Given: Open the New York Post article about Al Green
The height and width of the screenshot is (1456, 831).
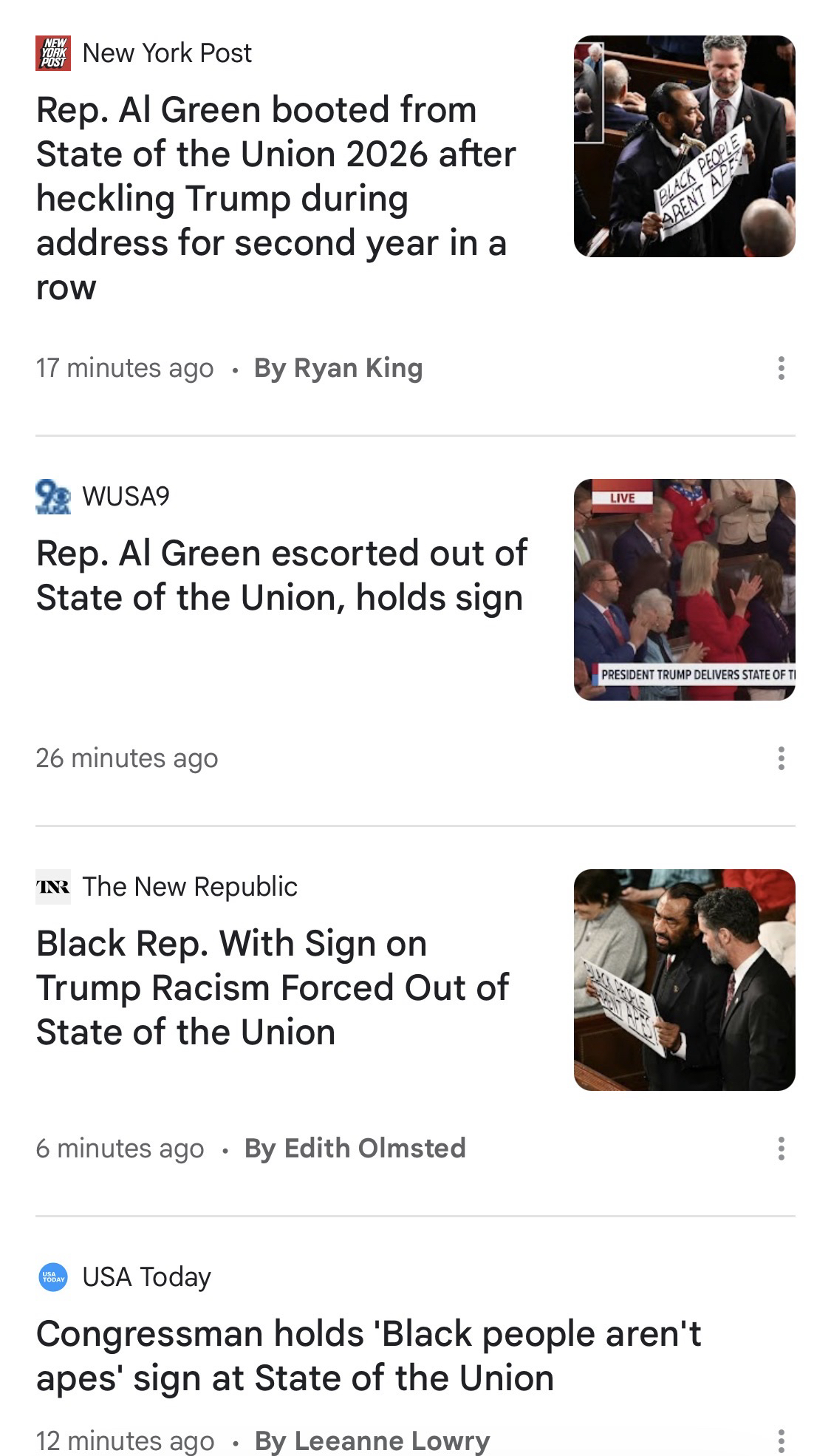Looking at the screenshot, I should [x=275, y=197].
